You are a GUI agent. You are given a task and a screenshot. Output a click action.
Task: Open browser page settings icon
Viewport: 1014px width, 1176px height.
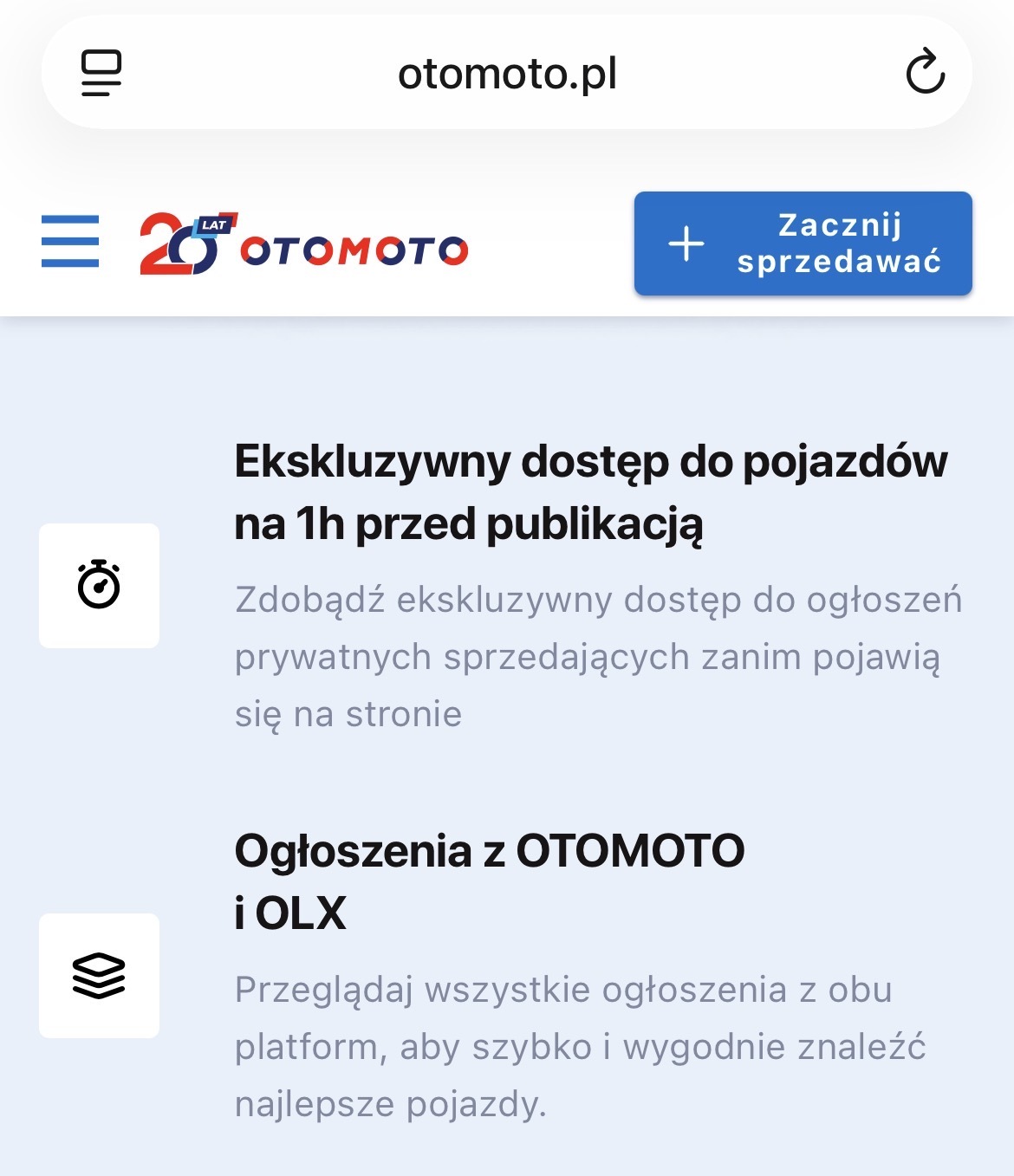(101, 73)
